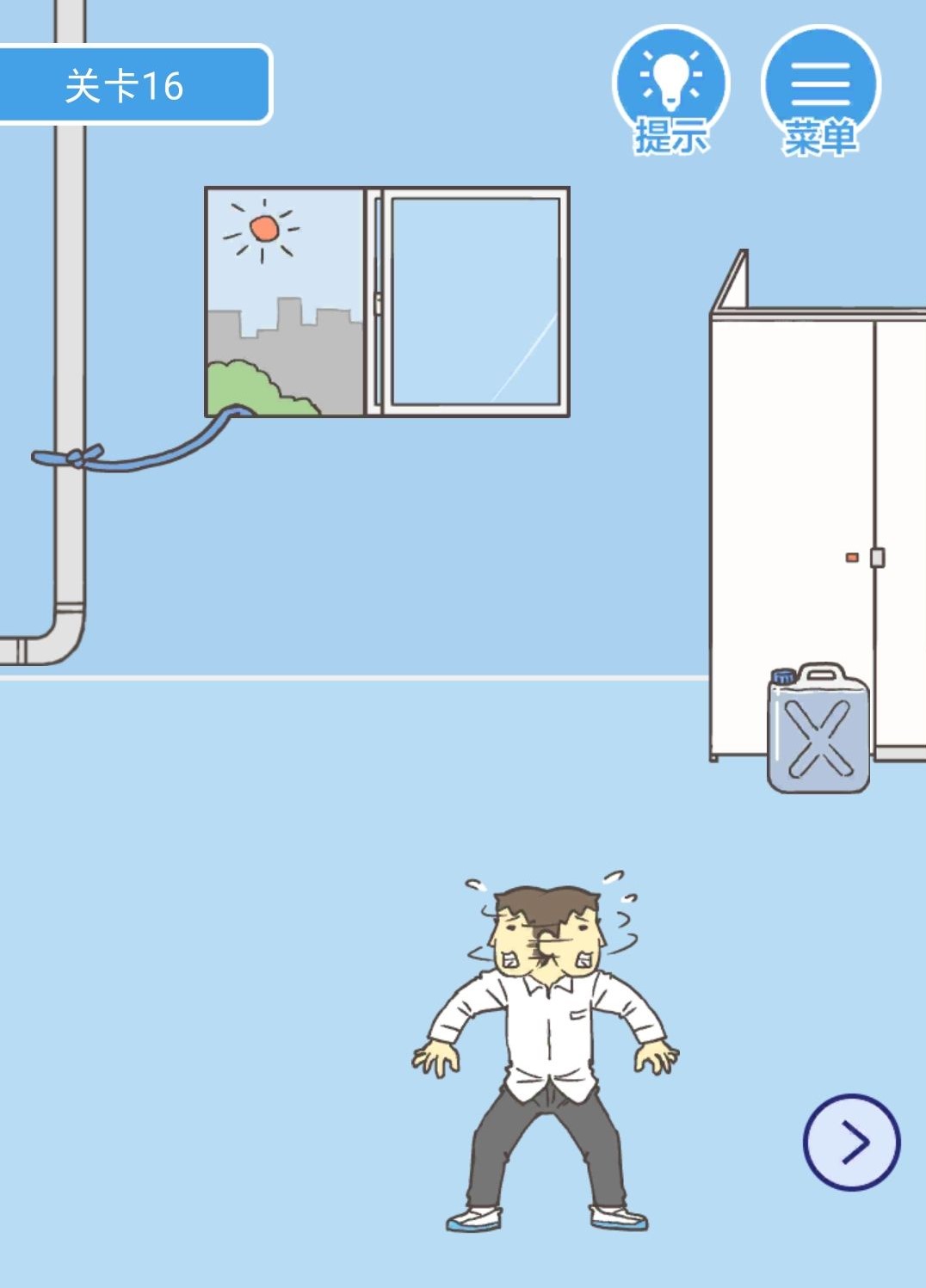
Task: Tap the closed right window pane
Action: (475, 301)
